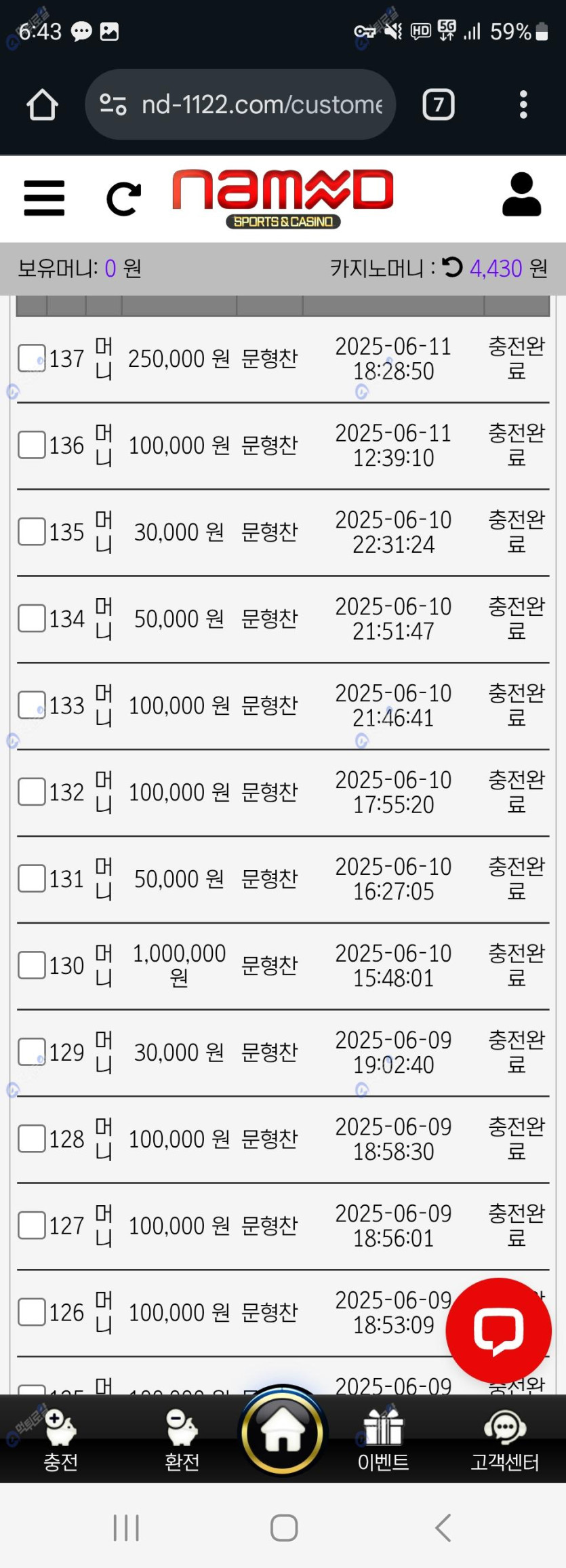Tap the system back button
The image size is (566, 1568).
[443, 1528]
